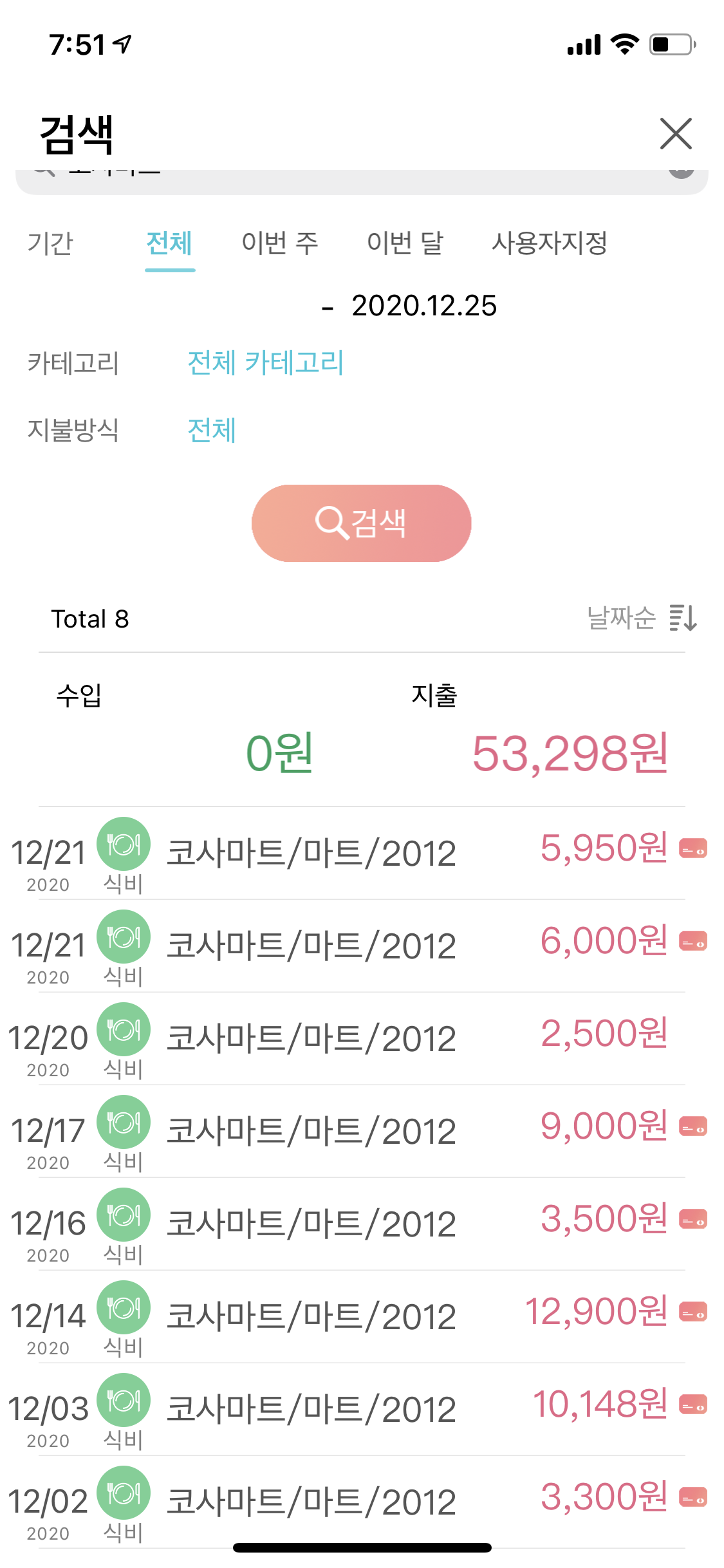Open the 12/17 9,000원 transaction
The image size is (724, 1568).
(x=360, y=1132)
